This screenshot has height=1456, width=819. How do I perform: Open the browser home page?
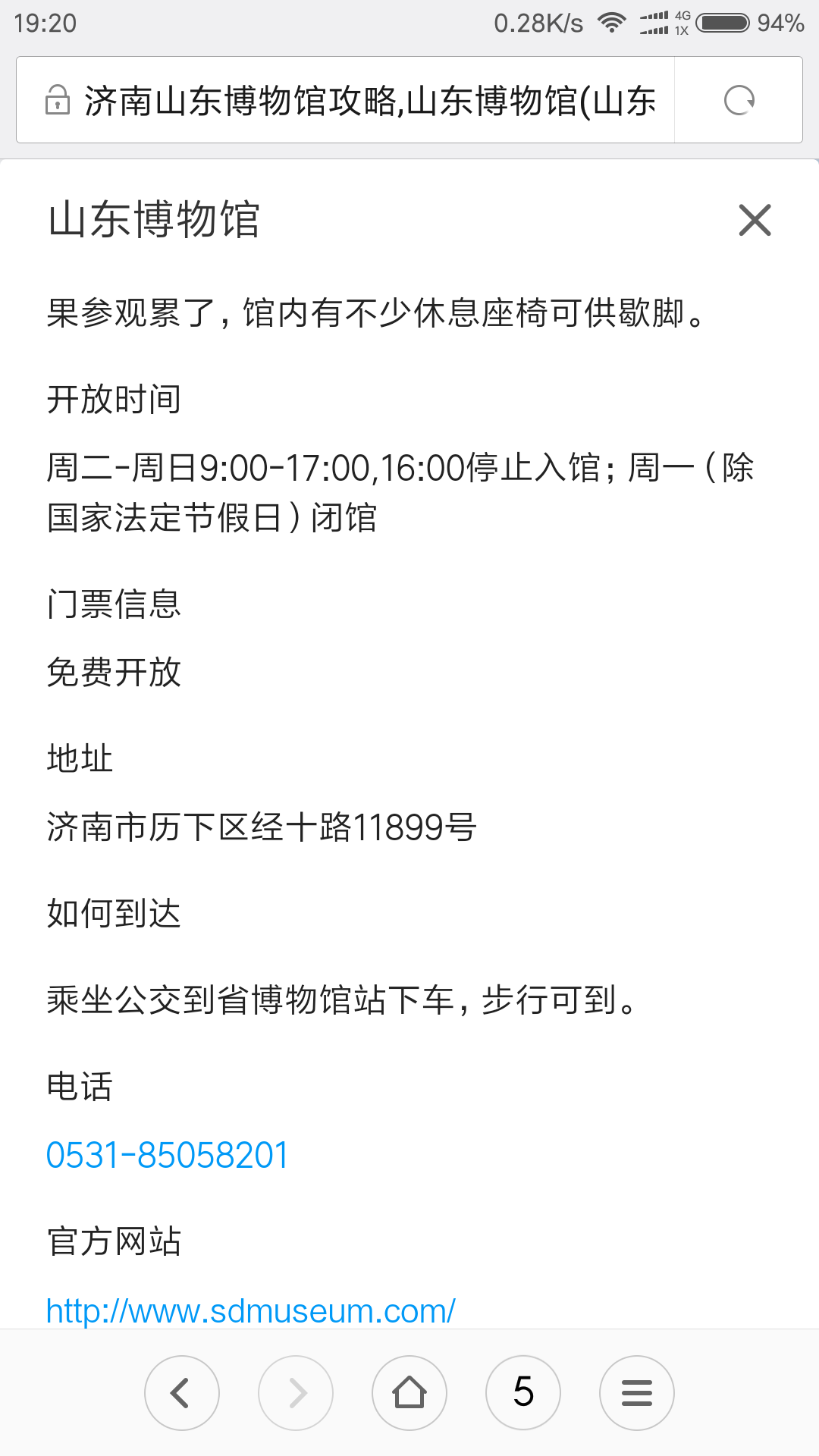click(x=409, y=1393)
